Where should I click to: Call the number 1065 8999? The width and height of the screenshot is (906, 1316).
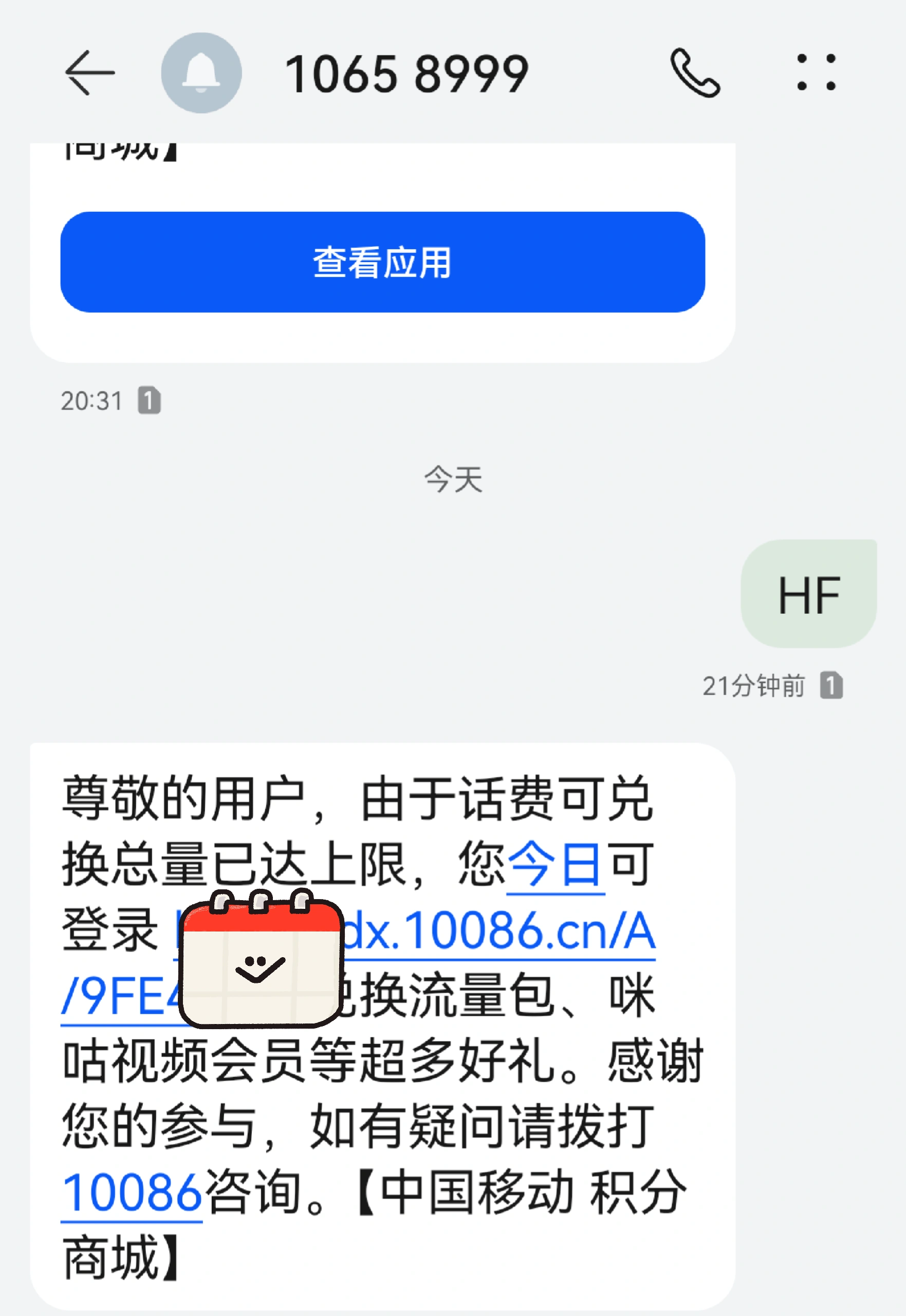tap(695, 72)
